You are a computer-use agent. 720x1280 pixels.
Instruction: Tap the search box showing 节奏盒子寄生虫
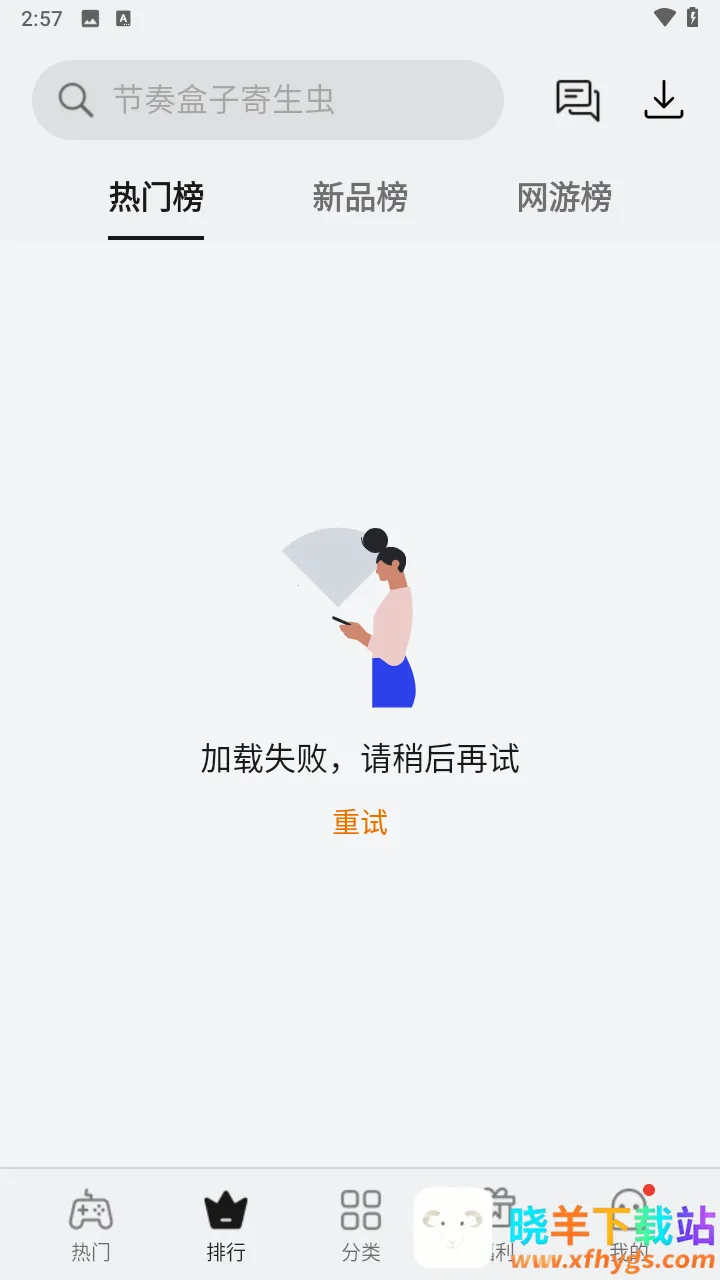[268, 100]
